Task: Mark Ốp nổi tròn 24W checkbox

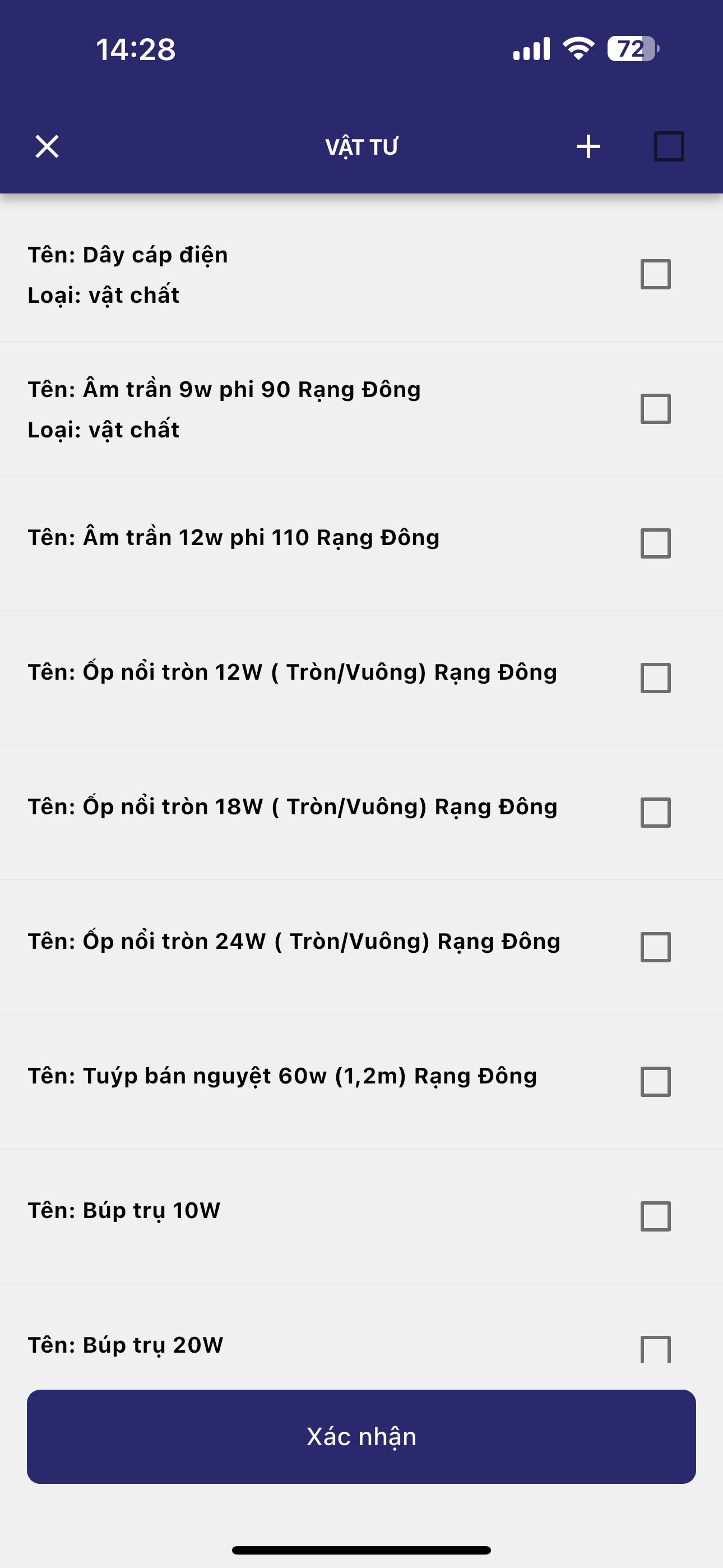Action: click(655, 947)
